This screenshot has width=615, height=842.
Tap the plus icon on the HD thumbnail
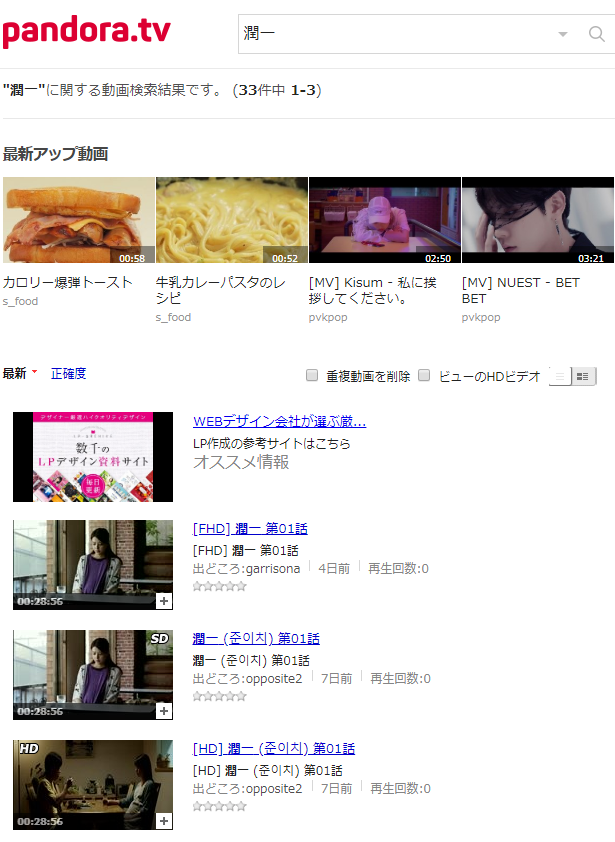tap(165, 821)
